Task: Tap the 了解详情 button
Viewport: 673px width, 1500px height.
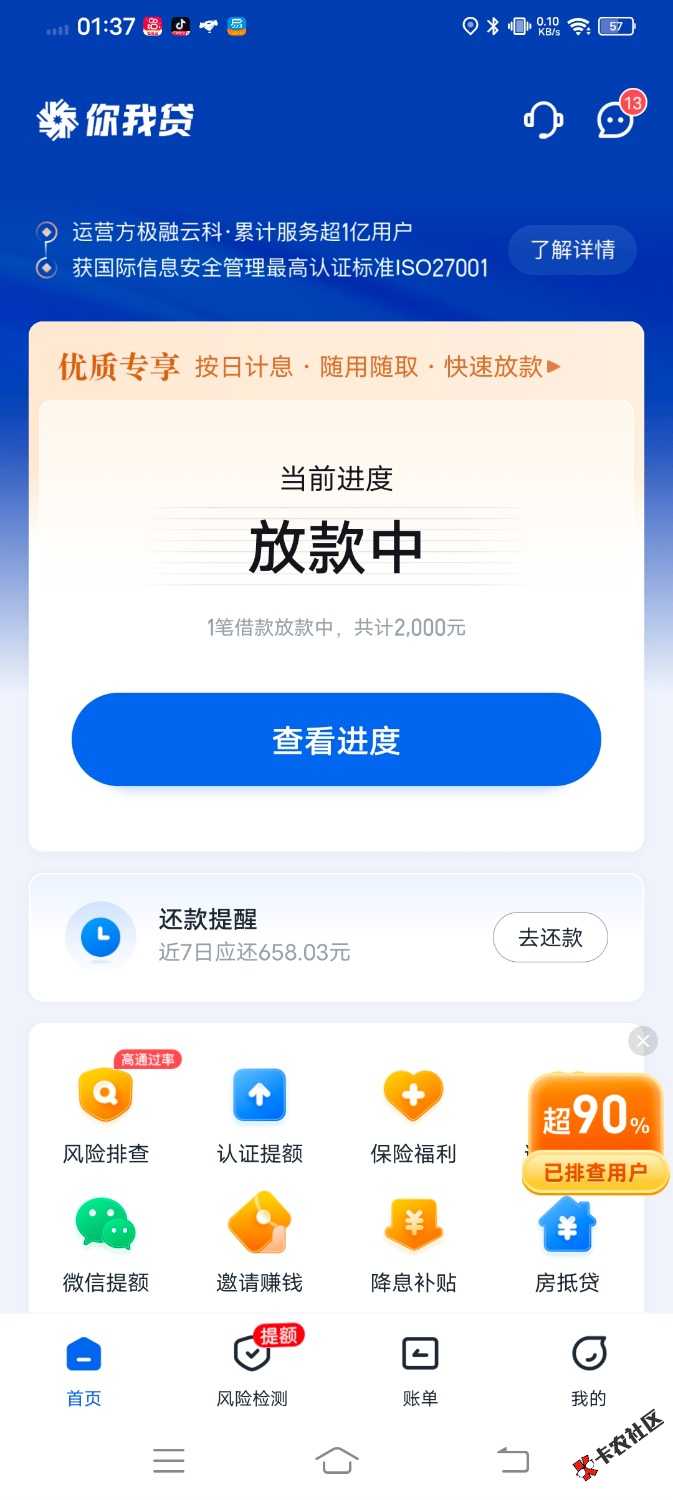Action: coord(572,250)
